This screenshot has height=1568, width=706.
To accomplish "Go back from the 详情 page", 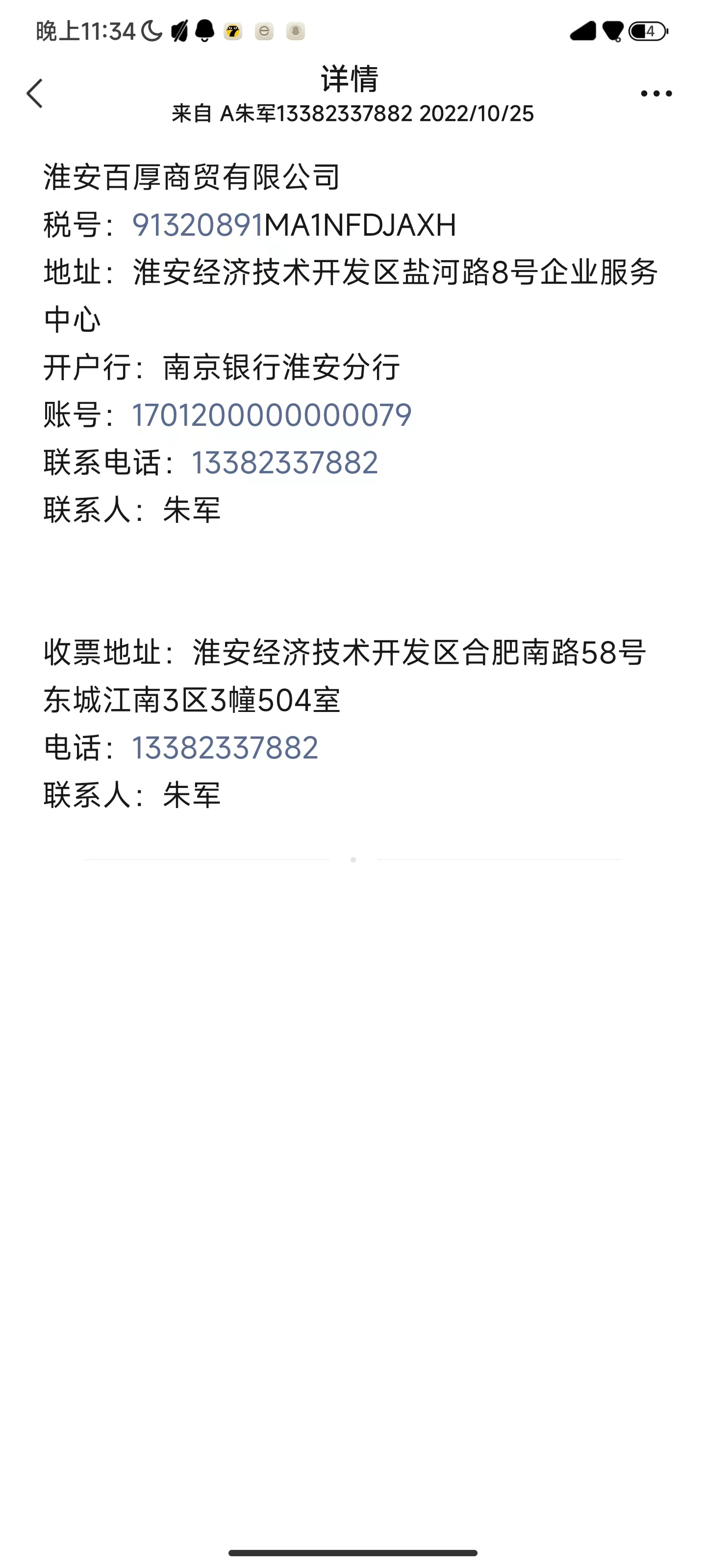I will coord(35,94).
